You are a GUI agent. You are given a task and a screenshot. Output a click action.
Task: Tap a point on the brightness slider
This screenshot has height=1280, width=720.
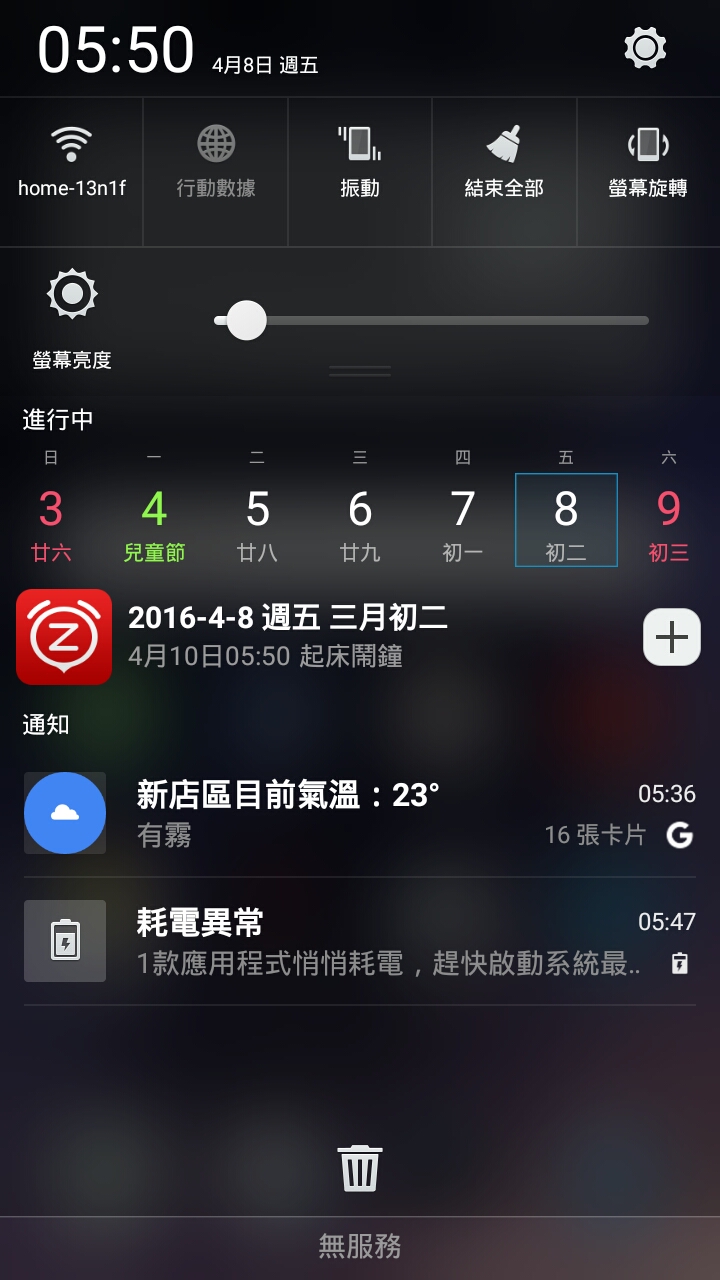[x=432, y=321]
